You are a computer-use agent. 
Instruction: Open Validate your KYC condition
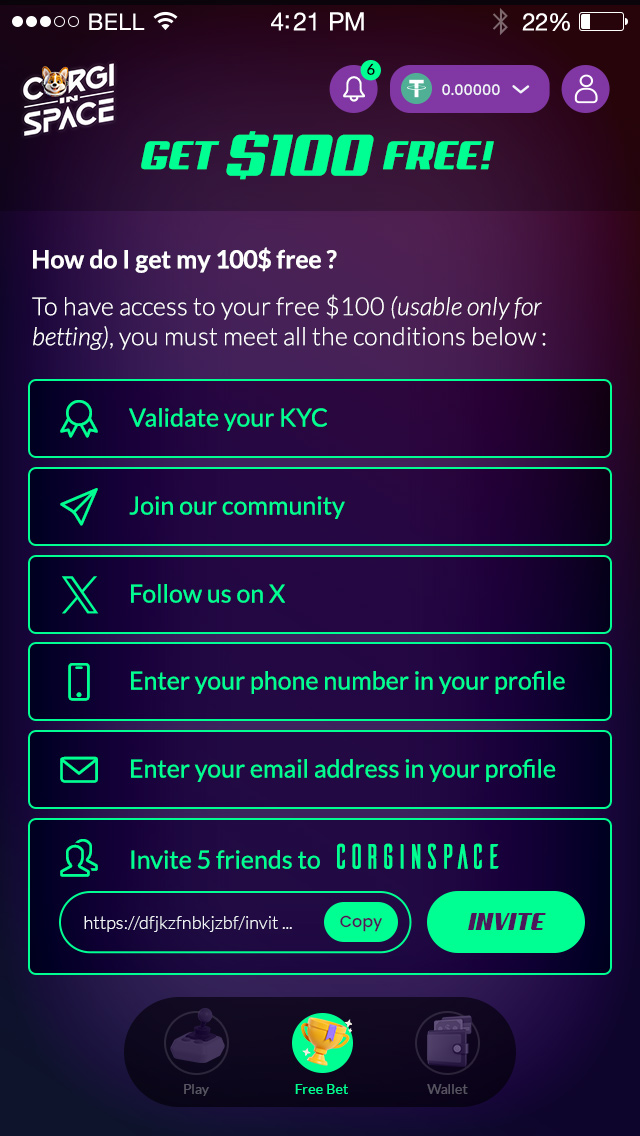point(320,418)
